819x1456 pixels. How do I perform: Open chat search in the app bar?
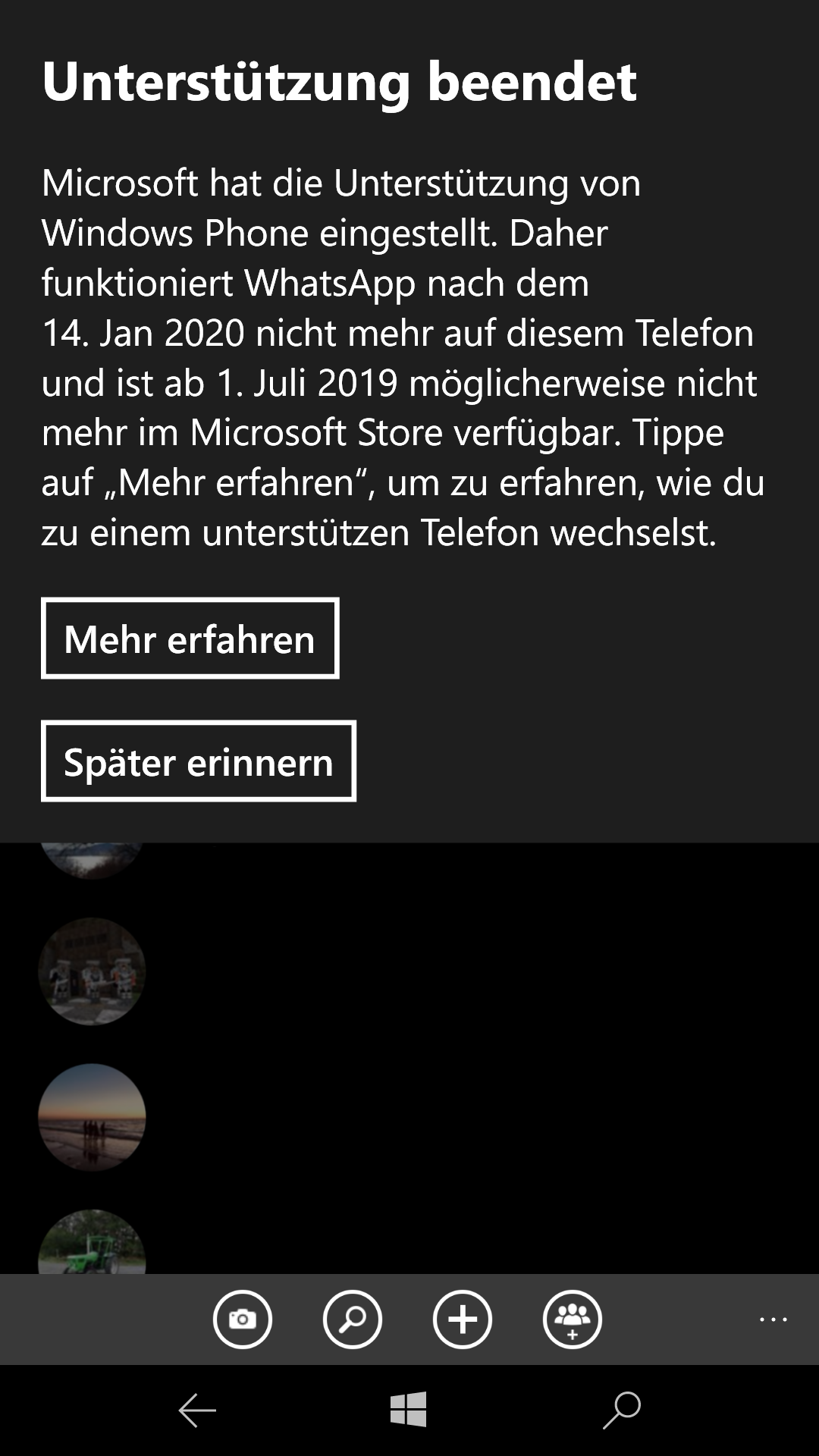(353, 1319)
